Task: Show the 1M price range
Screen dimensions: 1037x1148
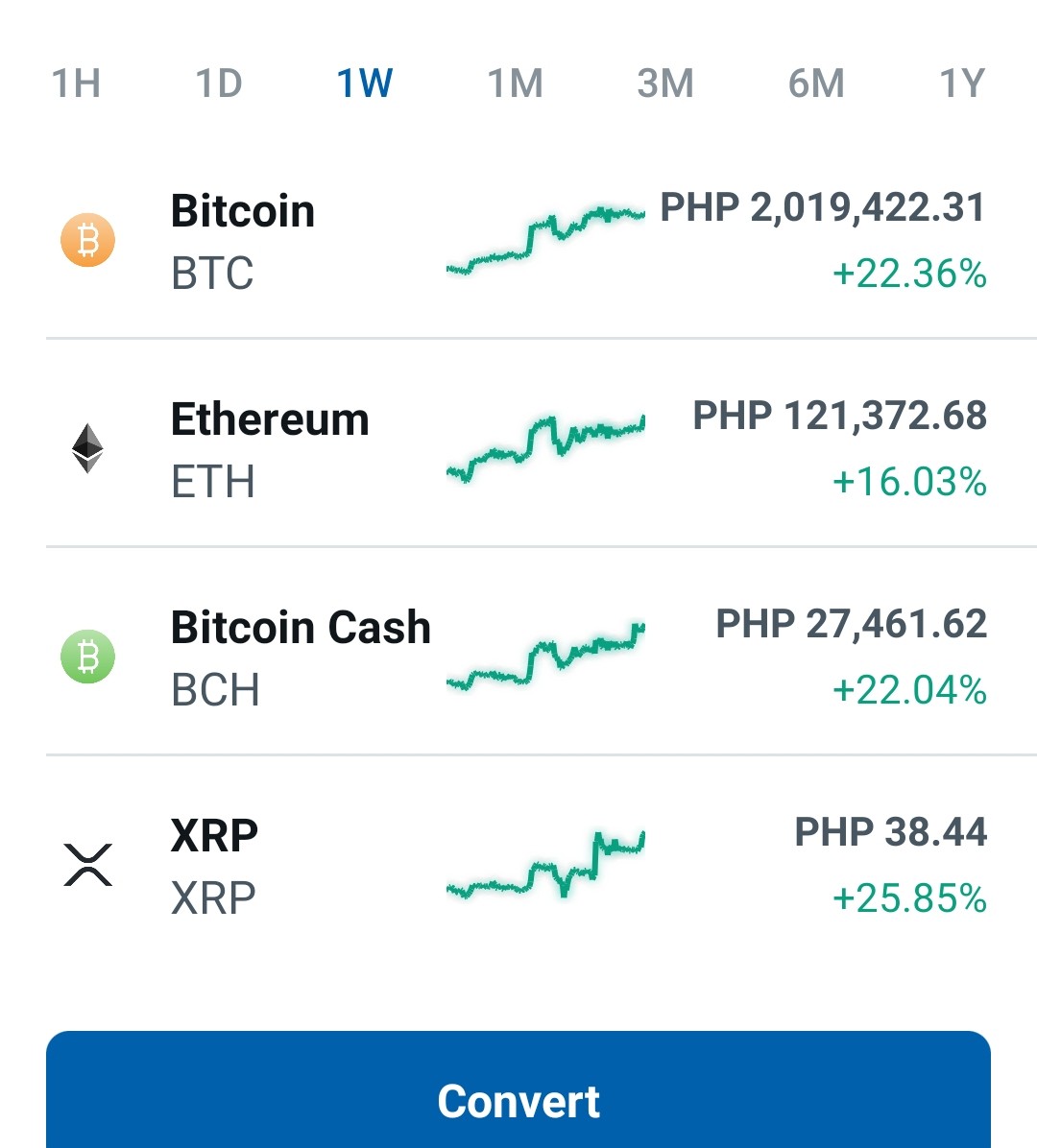Action: tap(516, 84)
